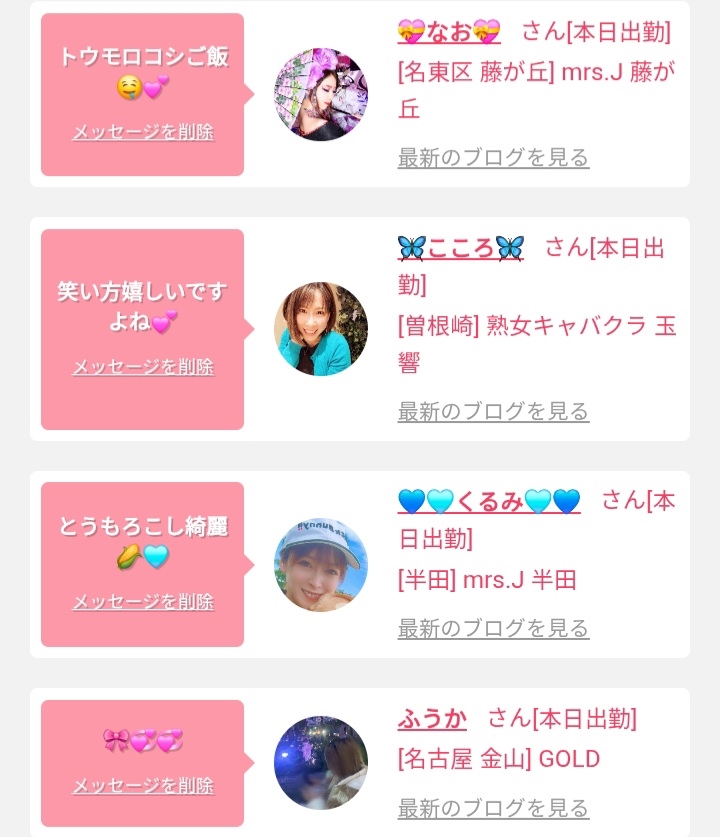Delete the とうもろこし綺麗 message

click(x=143, y=602)
